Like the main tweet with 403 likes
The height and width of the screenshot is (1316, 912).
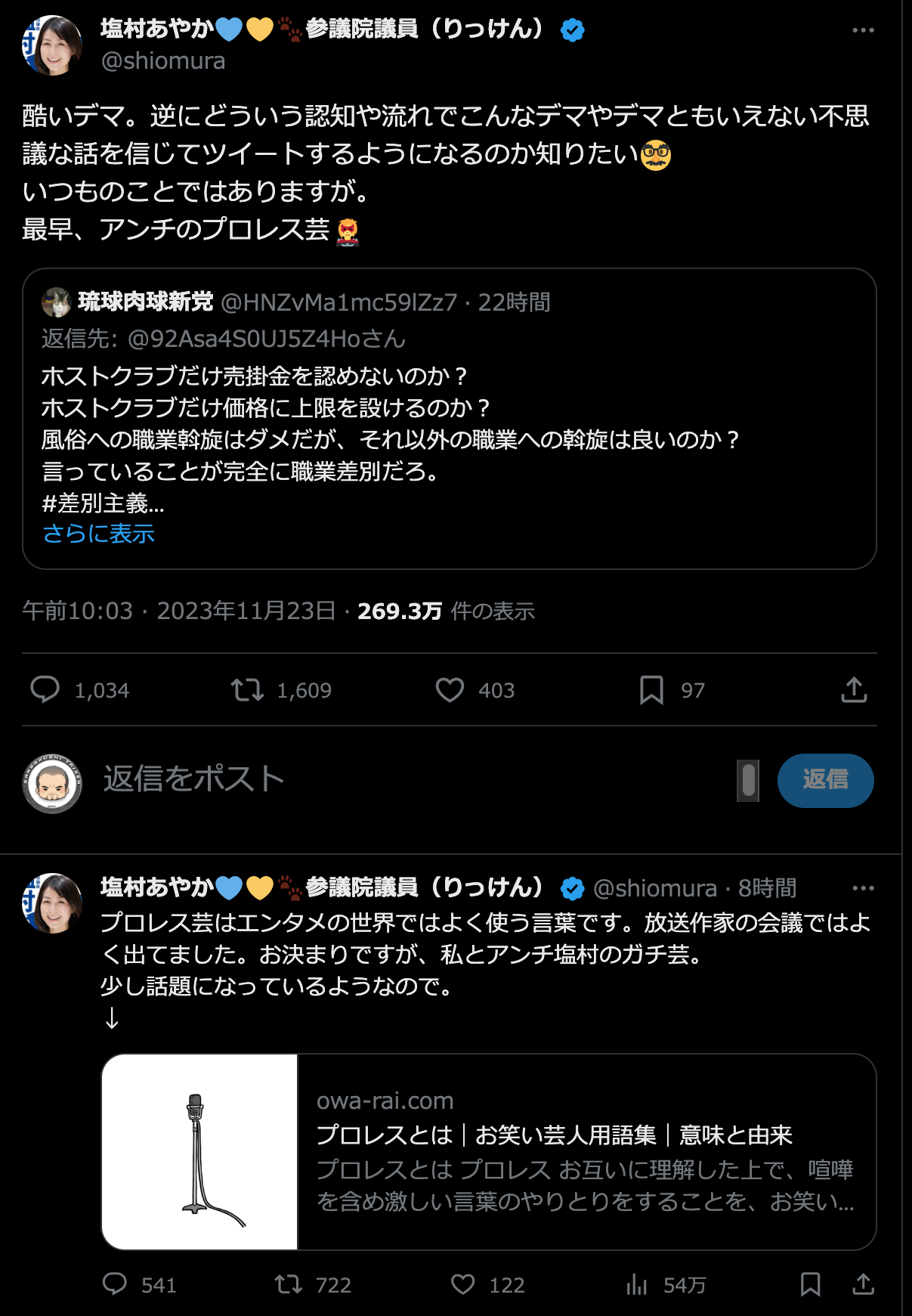[450, 689]
